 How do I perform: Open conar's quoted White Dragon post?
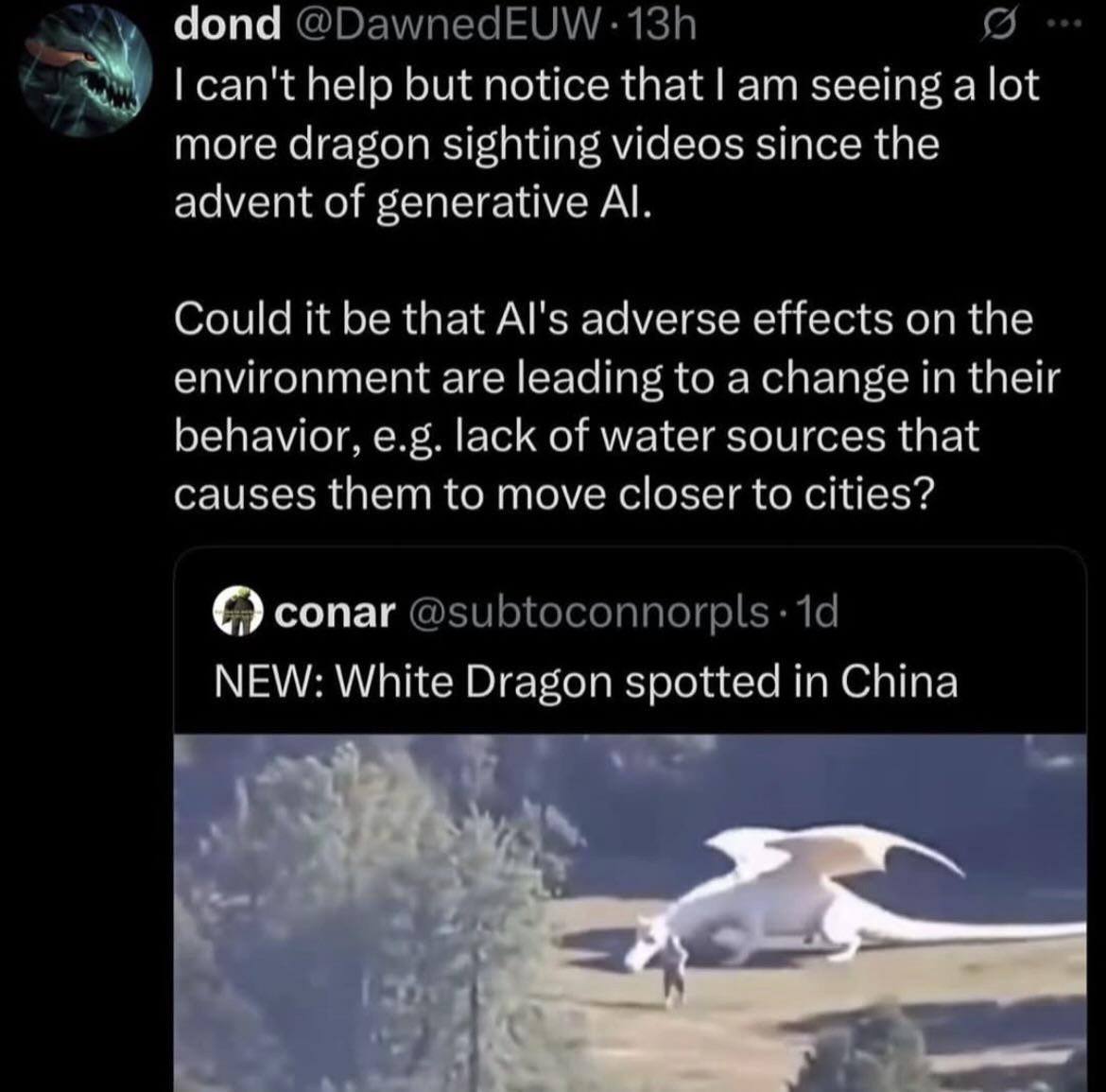coord(586,681)
